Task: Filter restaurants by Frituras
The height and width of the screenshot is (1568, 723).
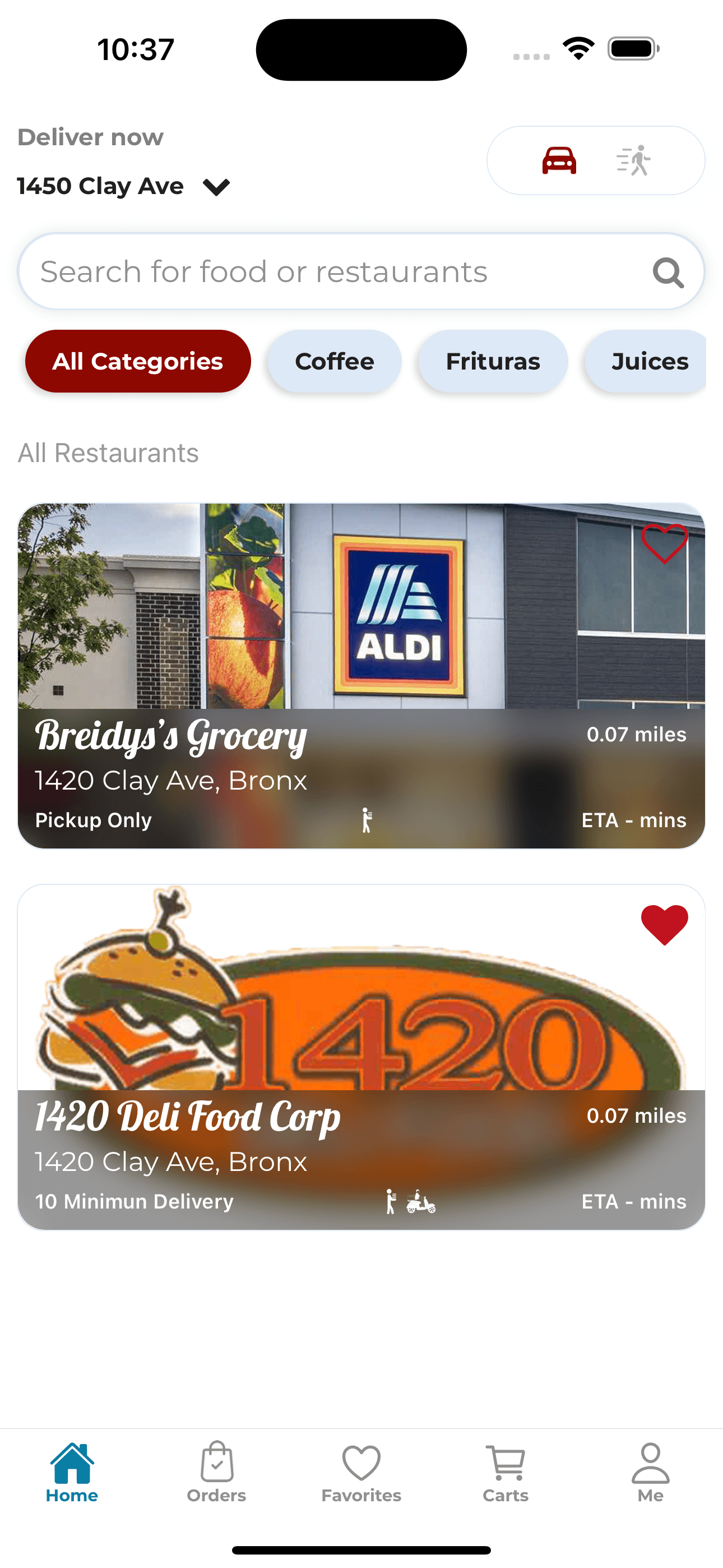Action: pyautogui.click(x=492, y=362)
